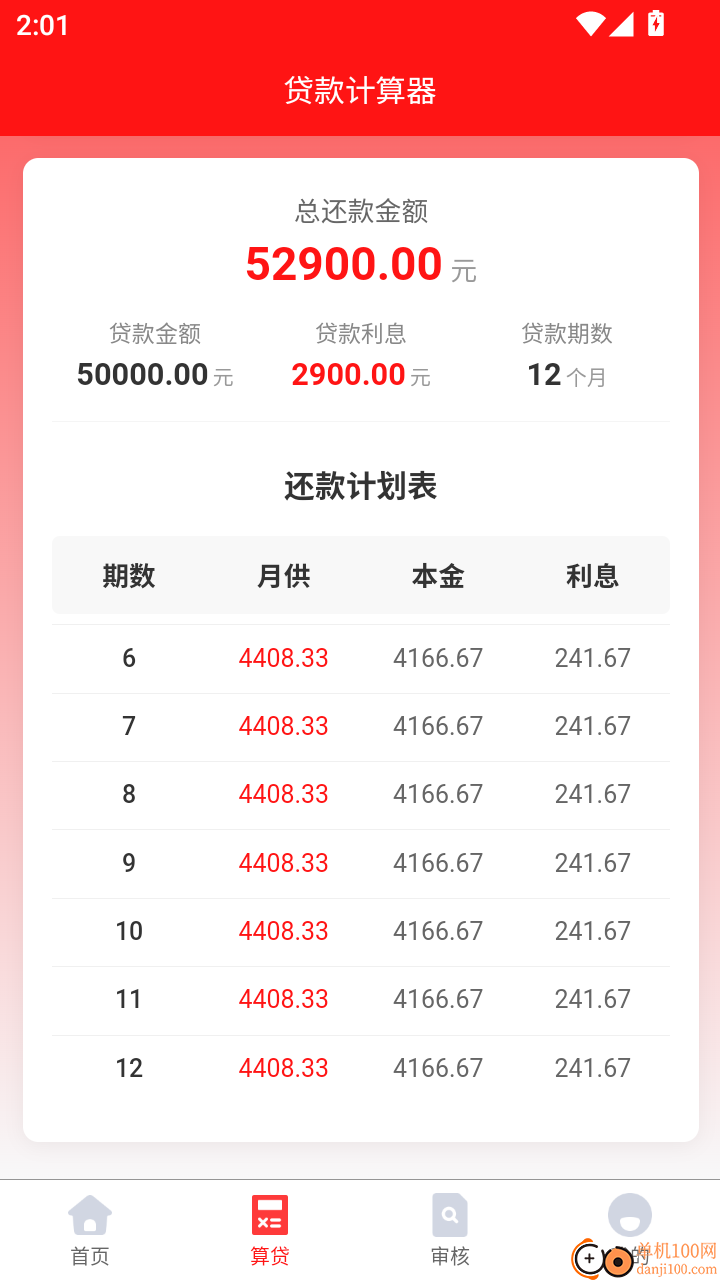
Task: Tap the interest value in period 9 row
Action: 591,862
